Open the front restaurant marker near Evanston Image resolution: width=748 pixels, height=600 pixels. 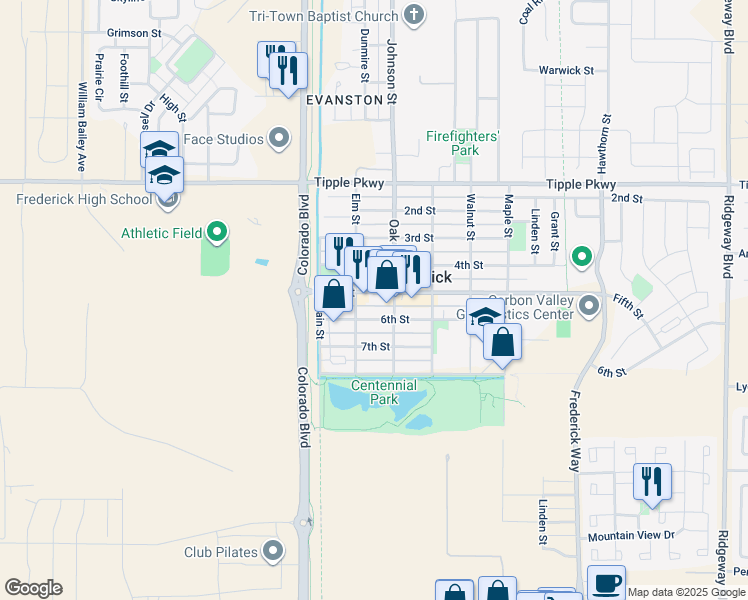(288, 70)
